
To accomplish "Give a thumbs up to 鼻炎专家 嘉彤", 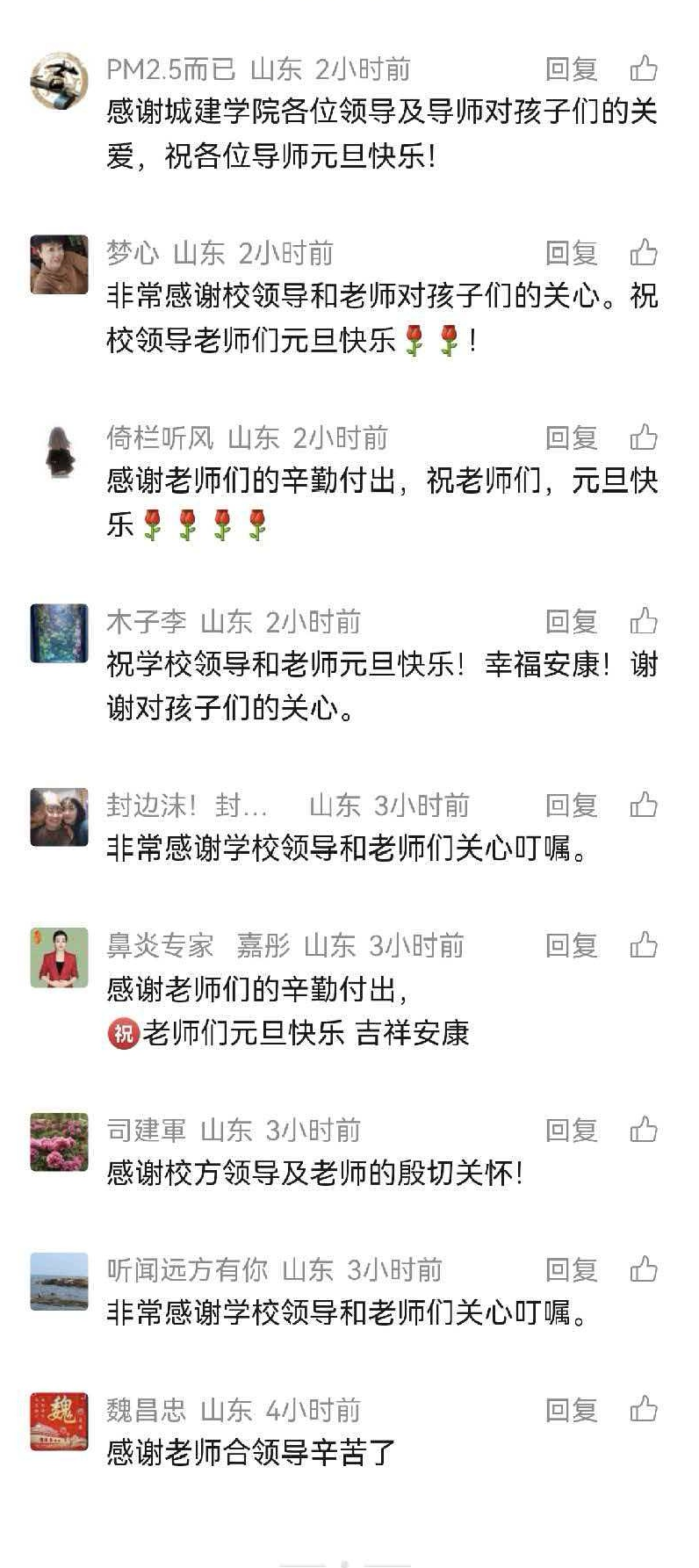I will coord(643,945).
